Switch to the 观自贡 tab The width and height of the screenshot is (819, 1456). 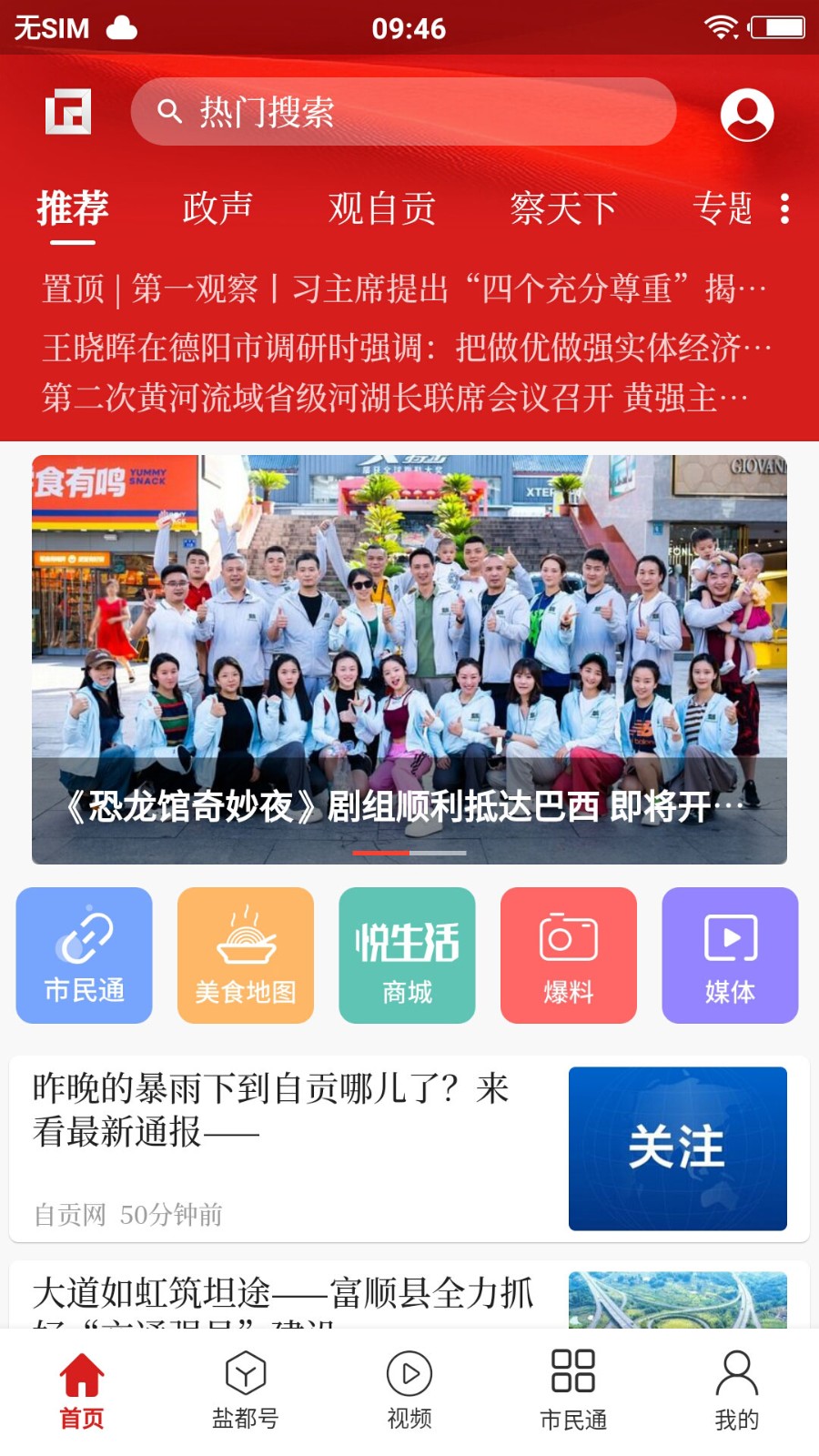point(382,208)
